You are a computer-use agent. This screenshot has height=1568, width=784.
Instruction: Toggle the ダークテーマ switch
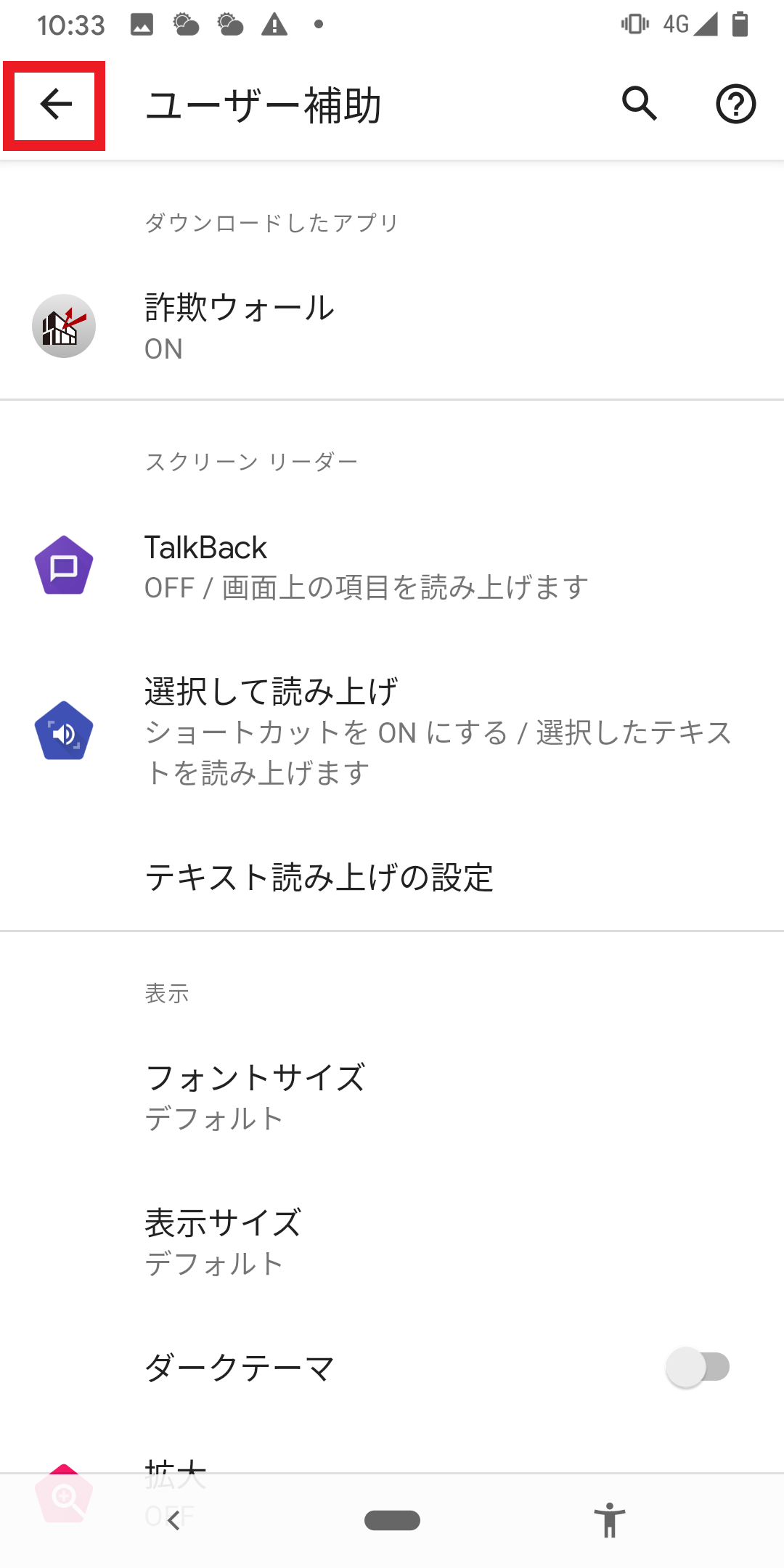point(698,1368)
